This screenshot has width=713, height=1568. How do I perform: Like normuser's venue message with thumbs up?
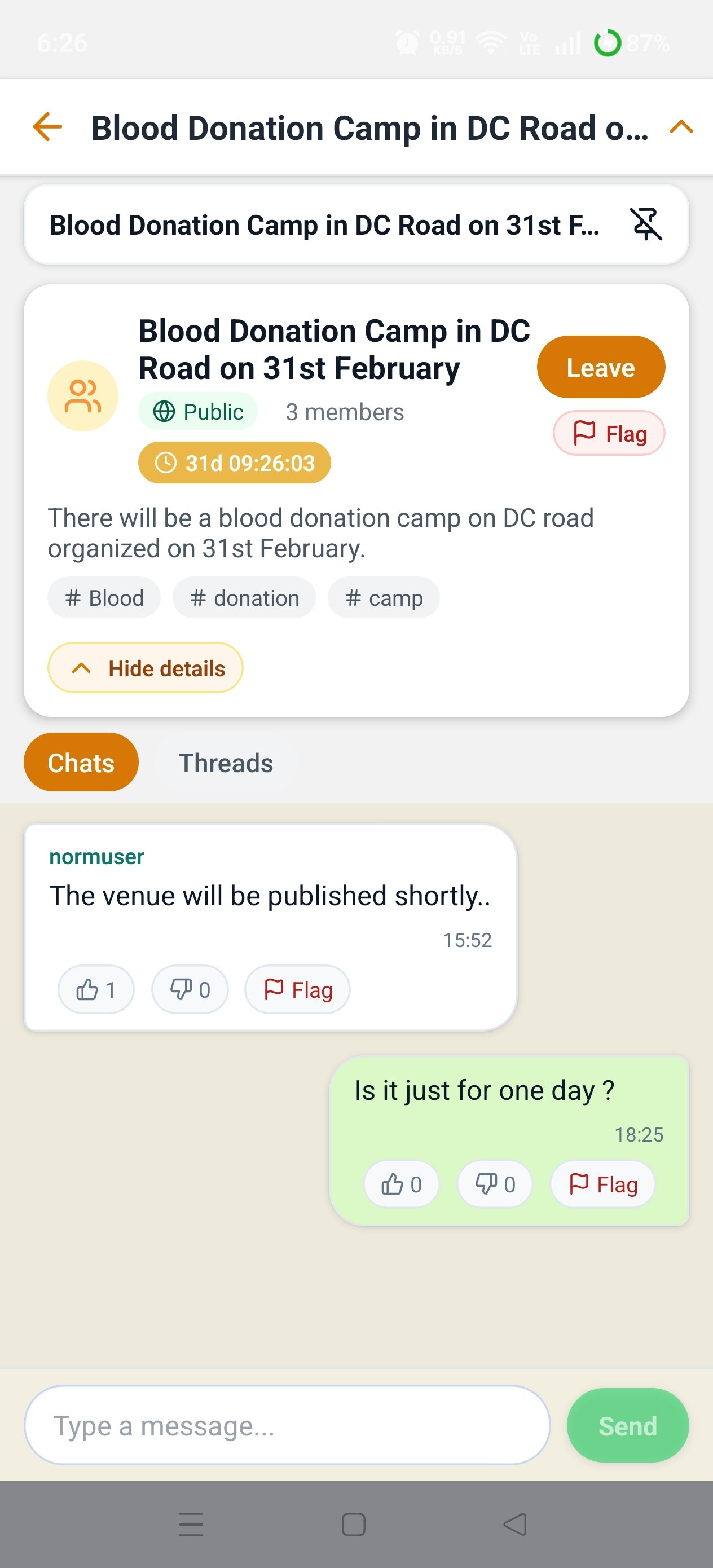[95, 990]
